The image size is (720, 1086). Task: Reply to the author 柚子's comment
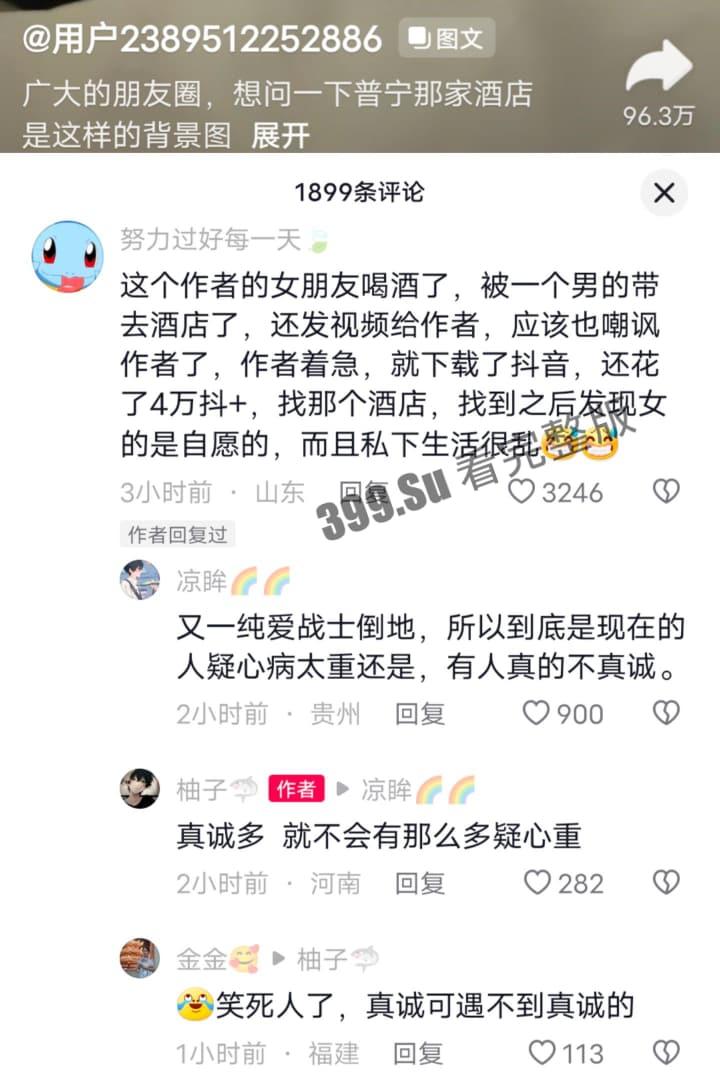point(419,883)
